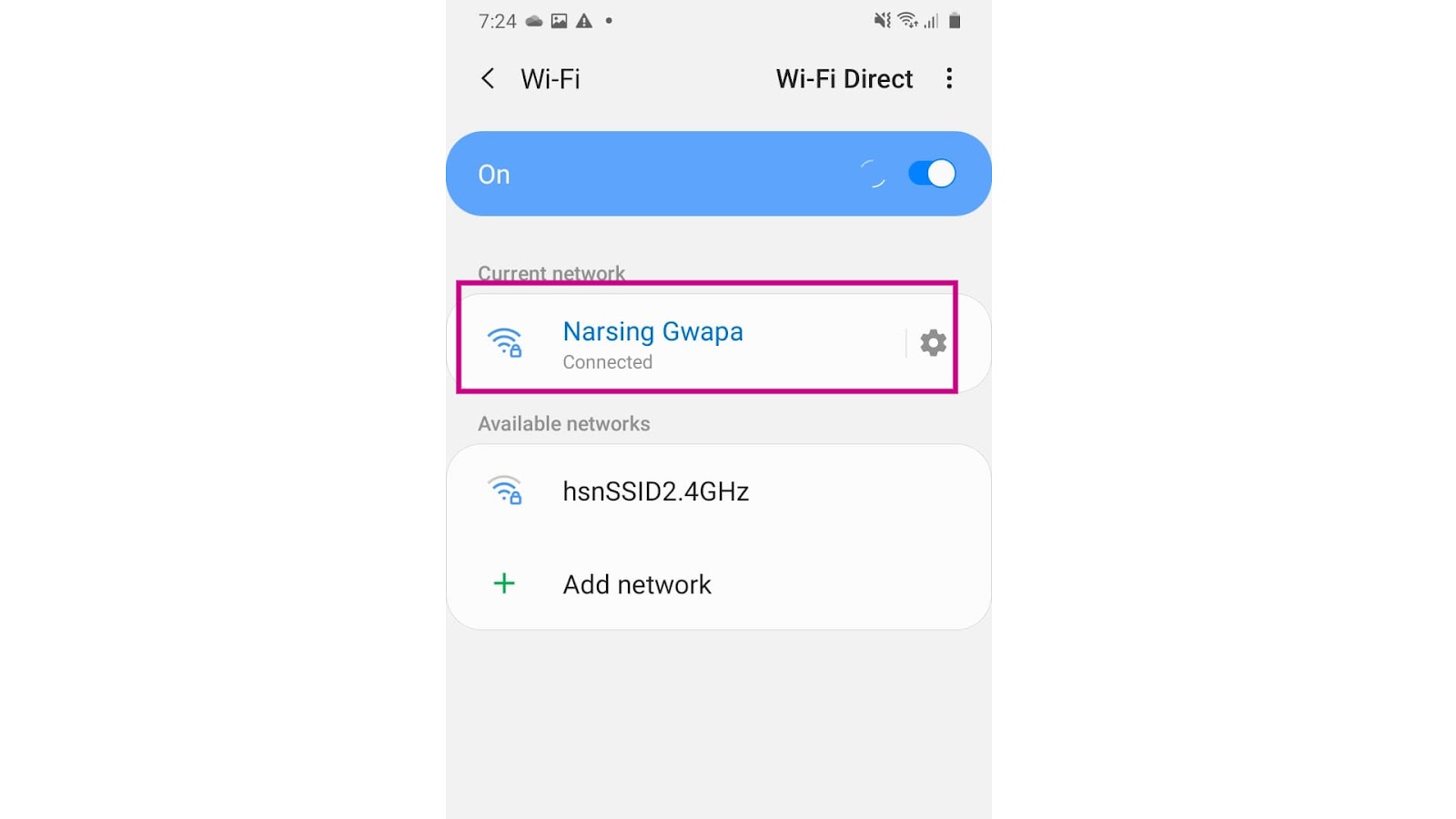
Task: Go back from Wi-Fi settings
Action: click(489, 79)
